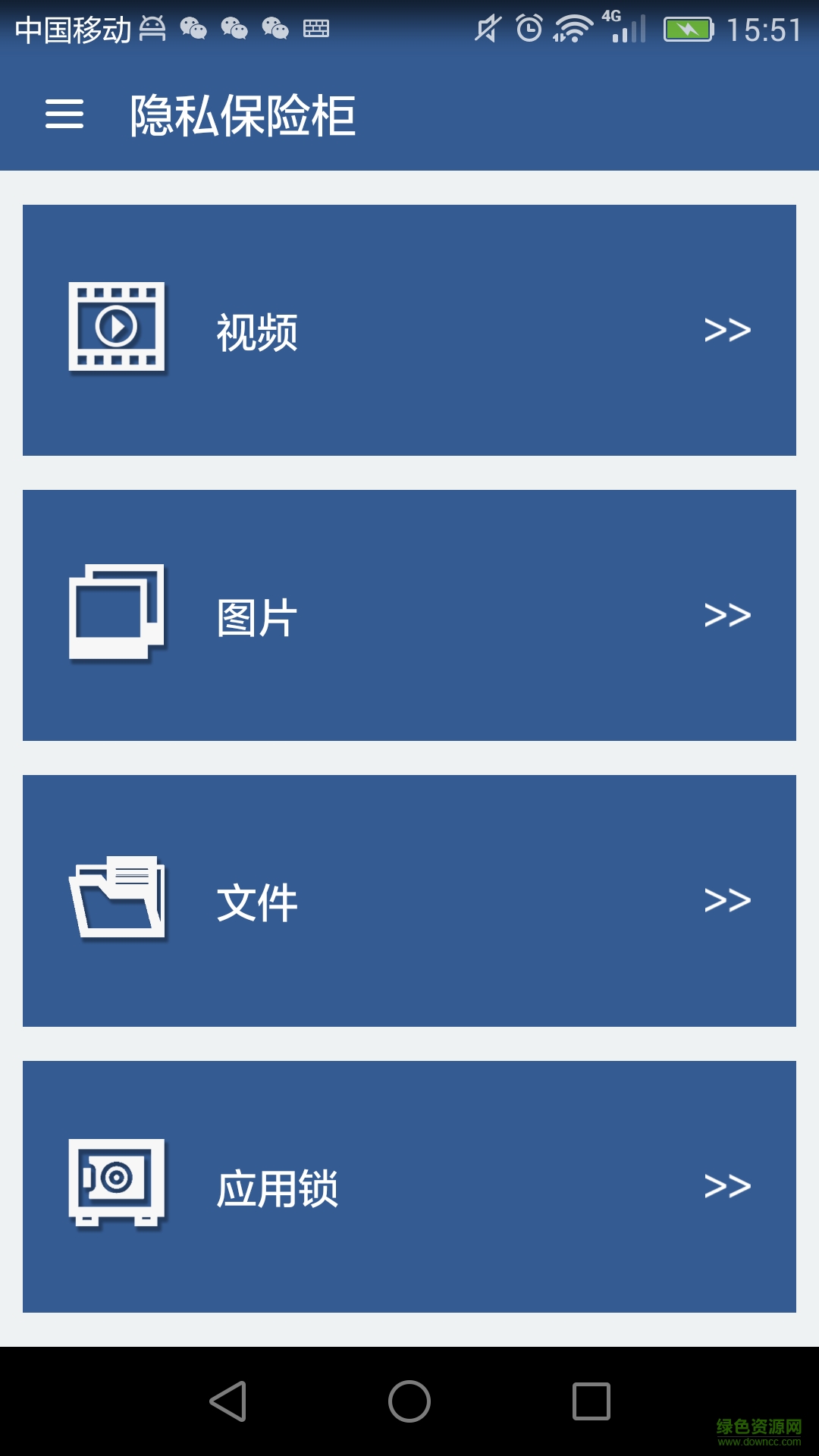Open 图片 details using the >> arrow
This screenshot has width=819, height=1456.
728,614
